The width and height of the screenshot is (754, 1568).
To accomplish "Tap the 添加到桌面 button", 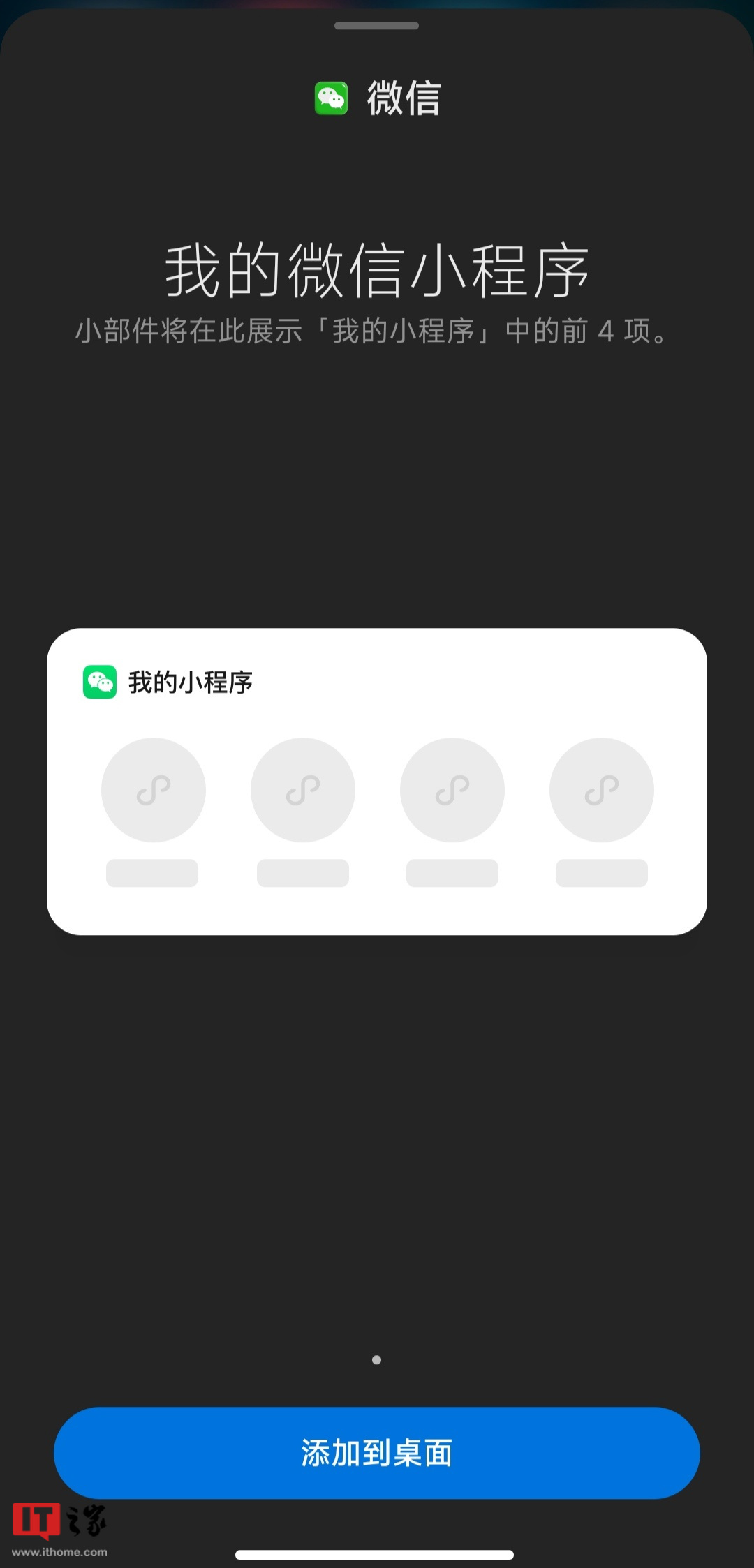I will 377,1452.
